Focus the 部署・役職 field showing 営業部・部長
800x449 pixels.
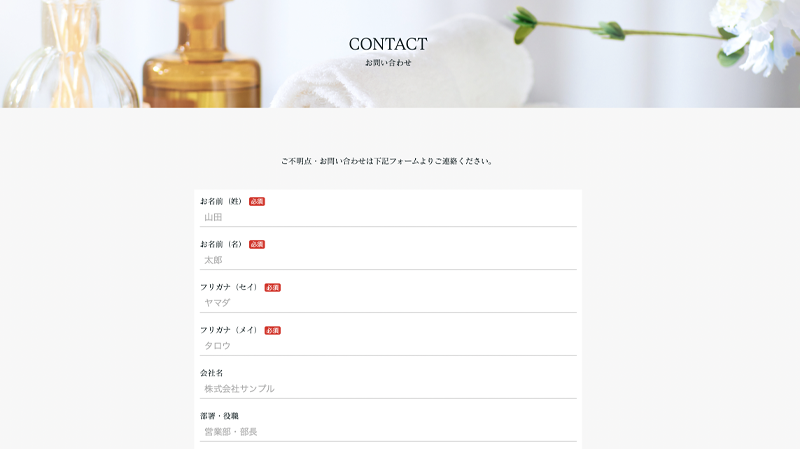(388, 432)
